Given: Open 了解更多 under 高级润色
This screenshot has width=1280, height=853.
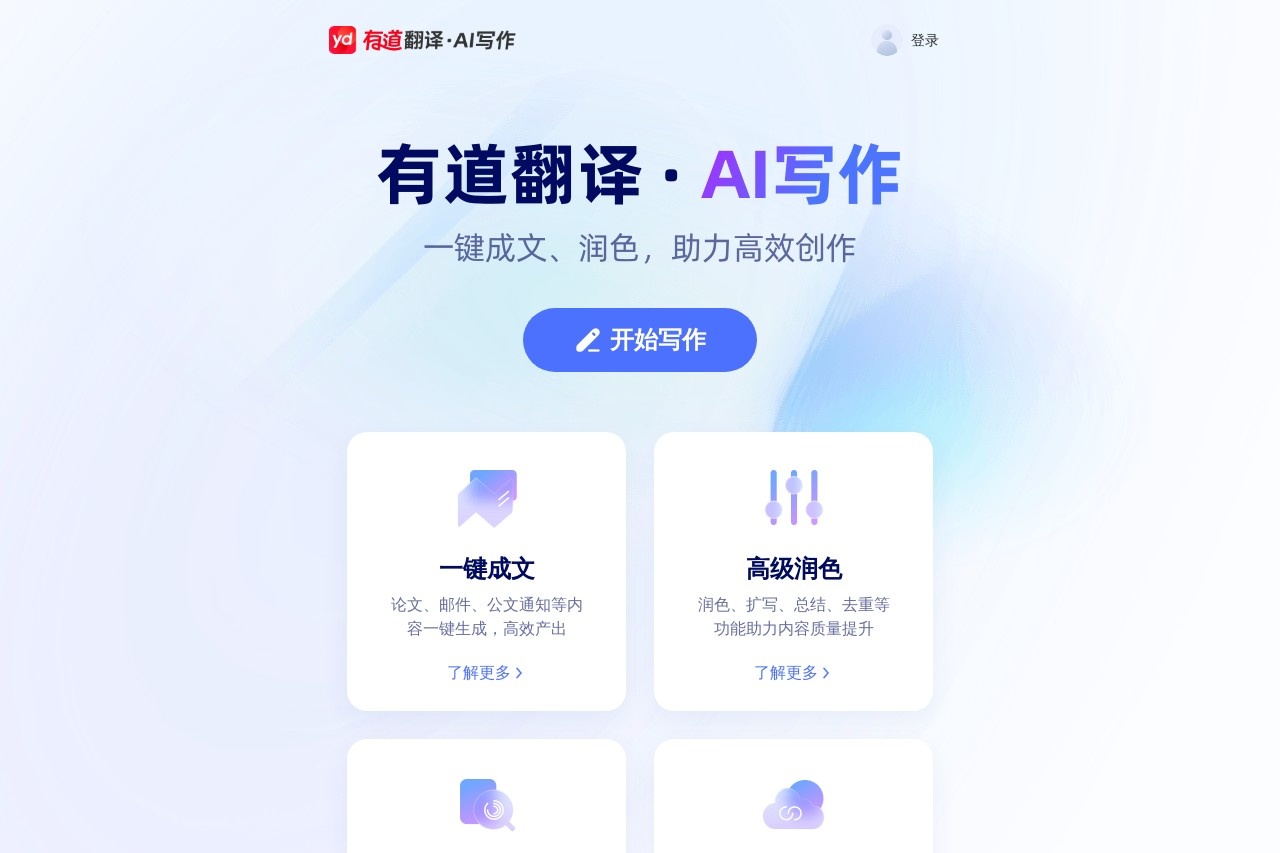Looking at the screenshot, I should click(792, 673).
